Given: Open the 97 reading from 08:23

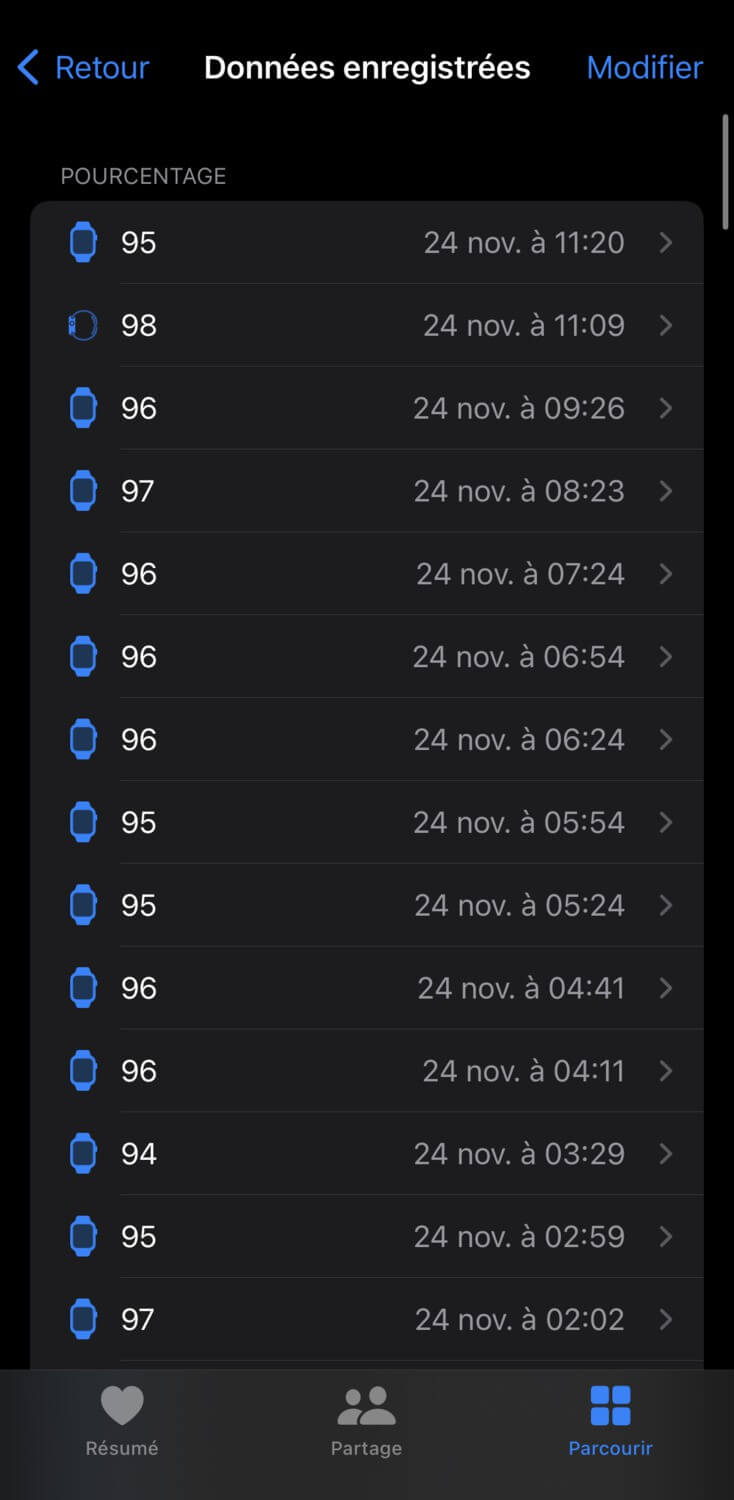Looking at the screenshot, I should pos(367,491).
